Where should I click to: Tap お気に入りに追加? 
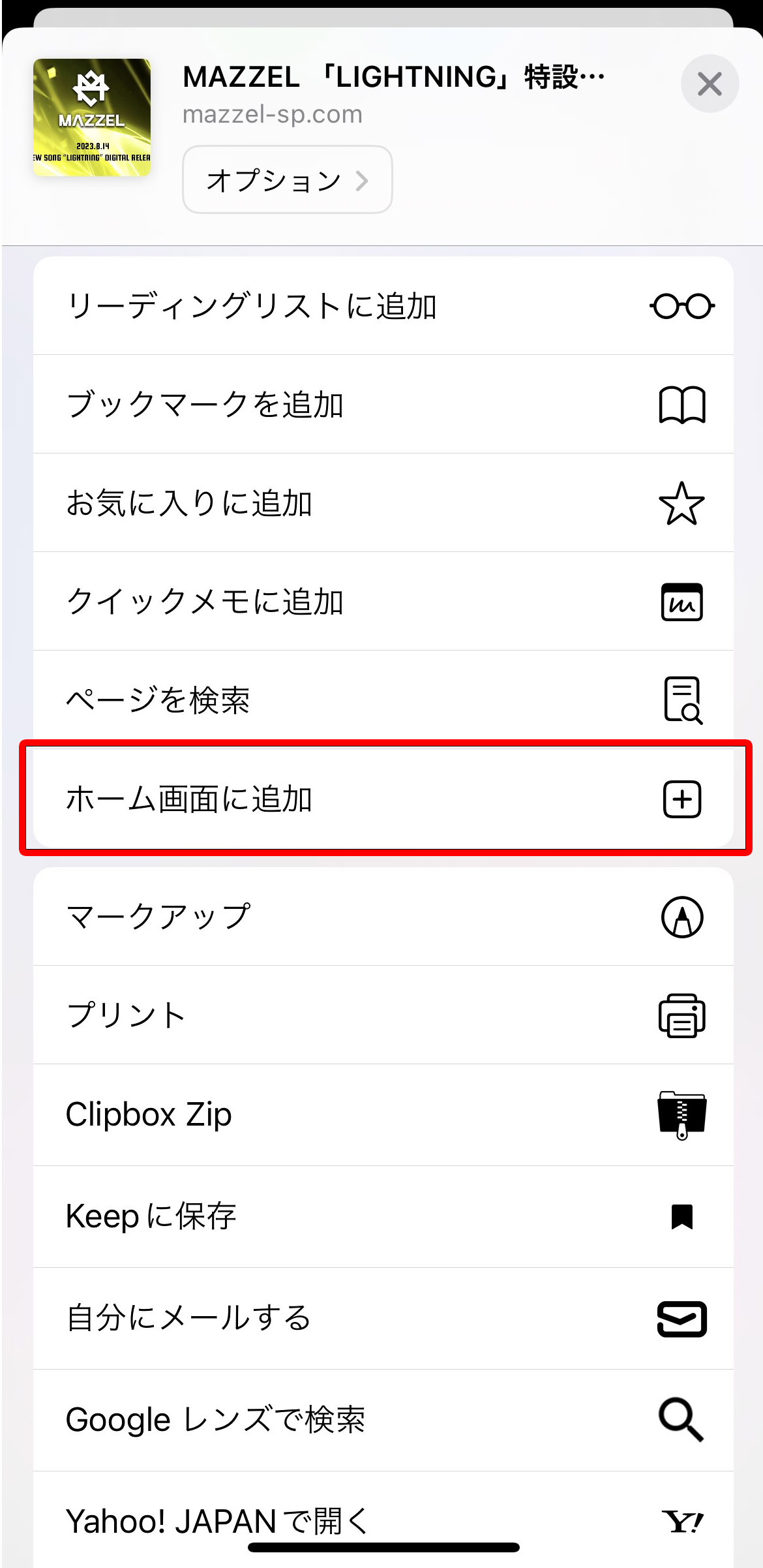(383, 503)
